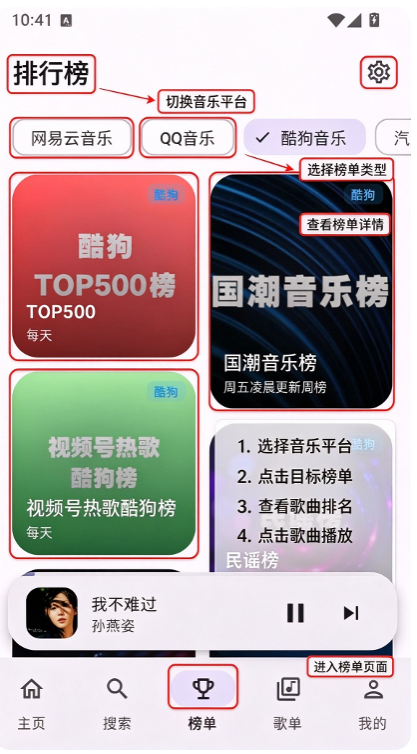
Task: Open the 国潮音乐榜 chart card
Action: pos(302,291)
